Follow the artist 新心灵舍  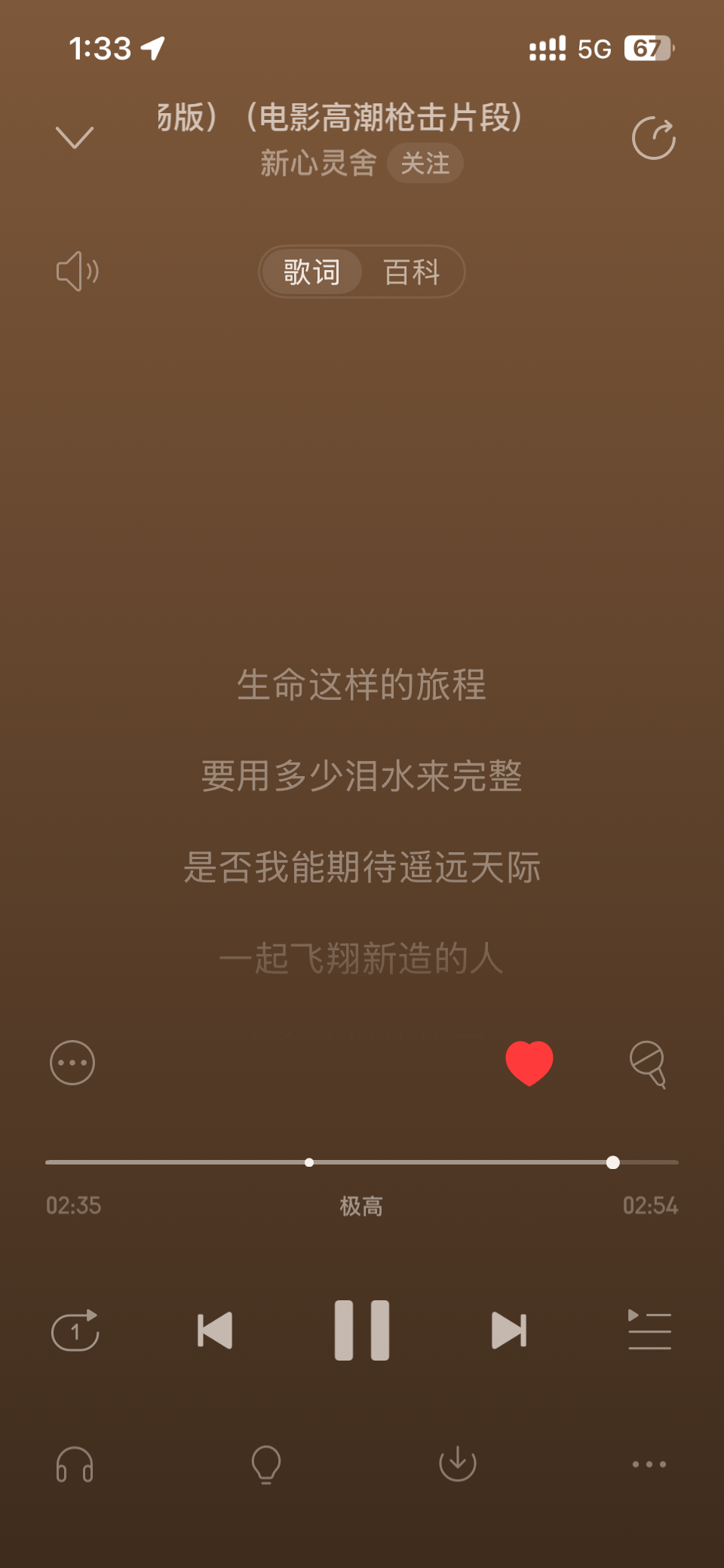[425, 163]
